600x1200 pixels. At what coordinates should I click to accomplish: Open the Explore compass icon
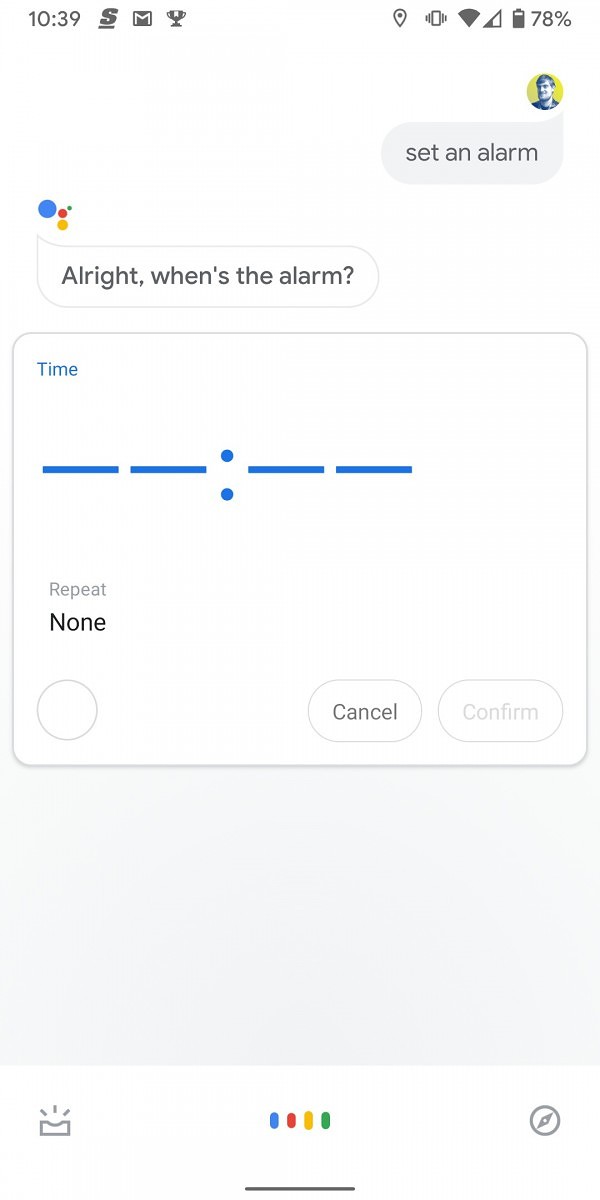click(545, 1121)
